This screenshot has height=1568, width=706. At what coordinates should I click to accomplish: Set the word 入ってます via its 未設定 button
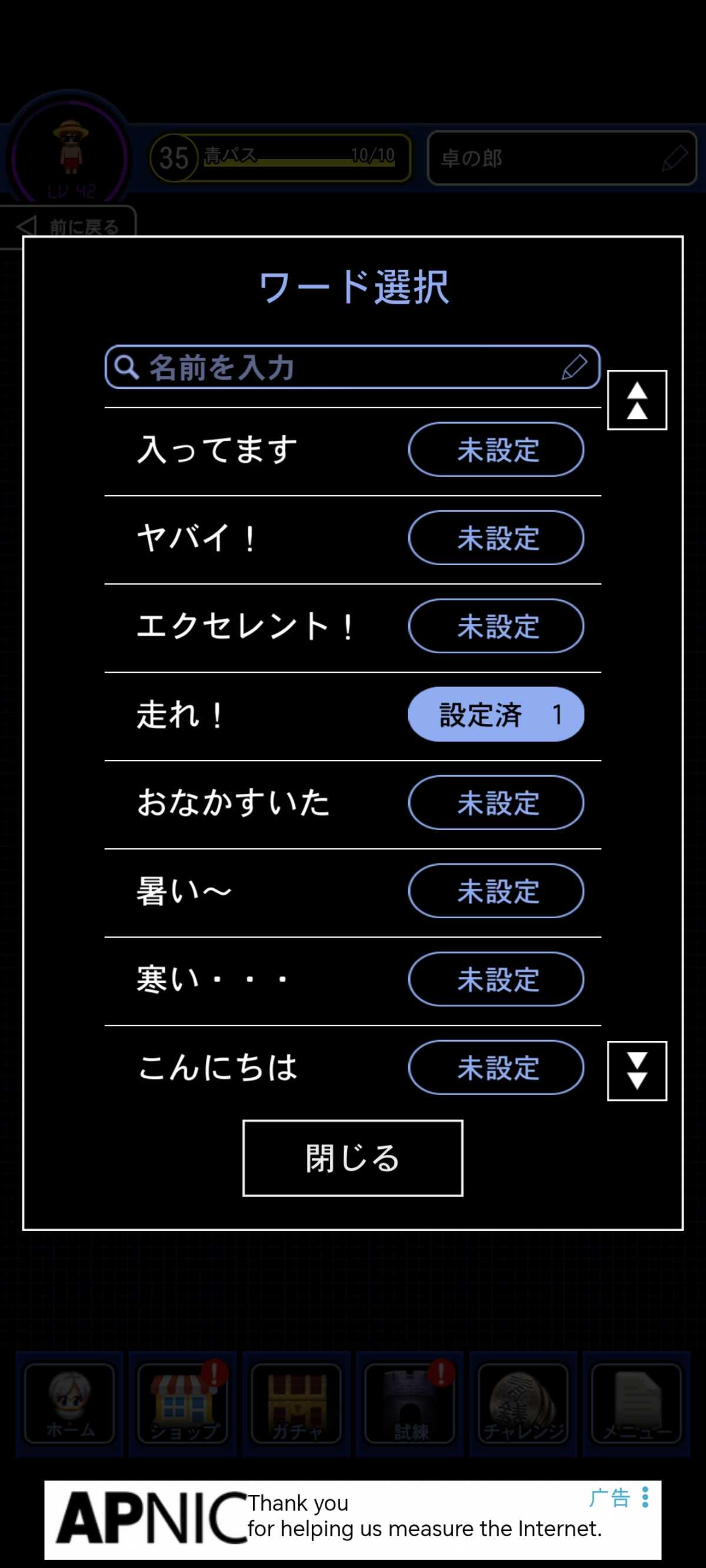(x=495, y=450)
